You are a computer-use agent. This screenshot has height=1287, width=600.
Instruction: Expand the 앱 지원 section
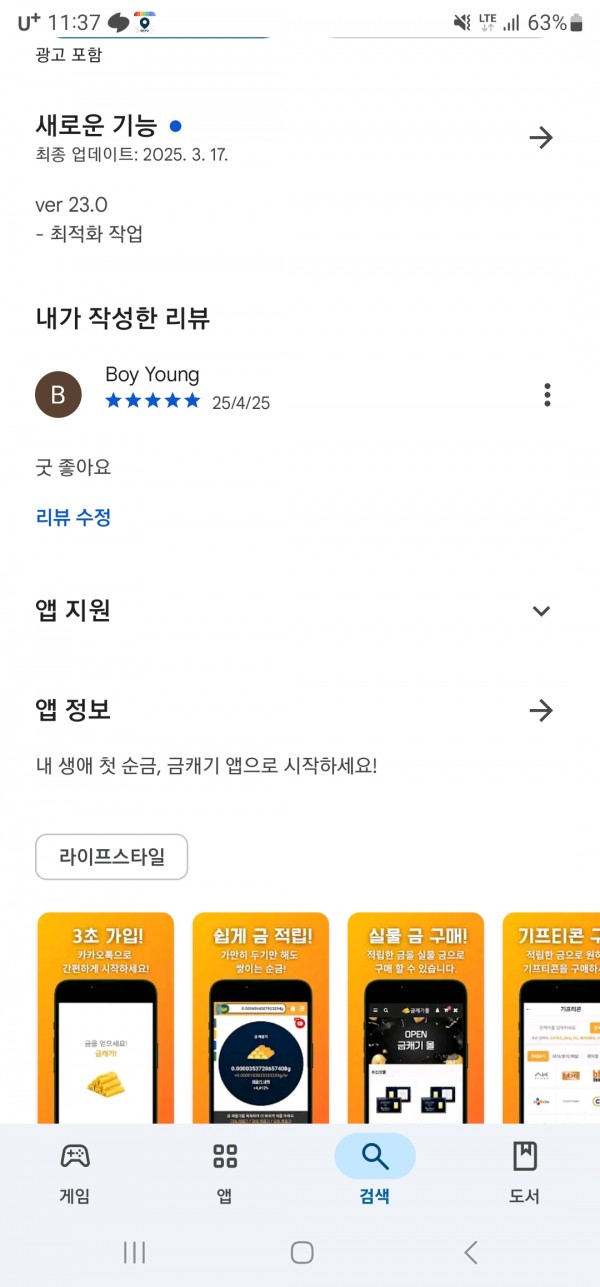point(541,611)
